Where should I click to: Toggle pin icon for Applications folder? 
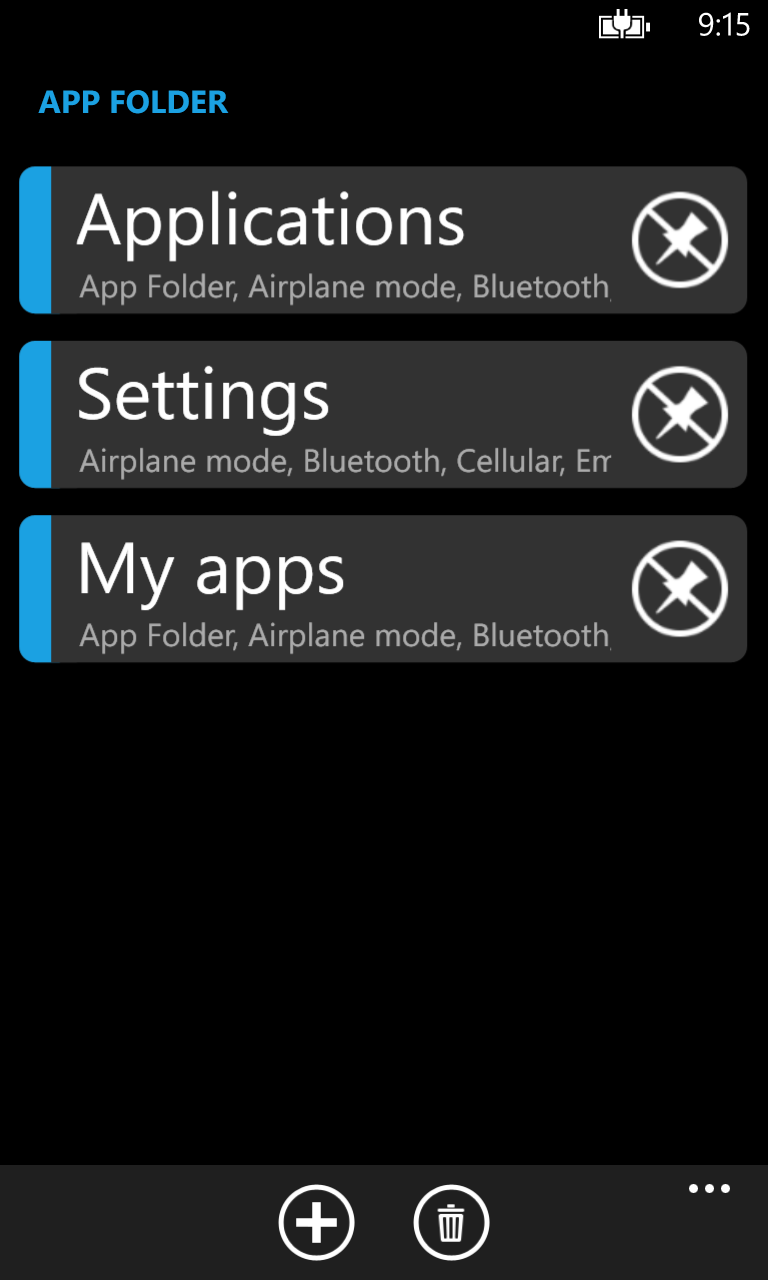point(680,240)
